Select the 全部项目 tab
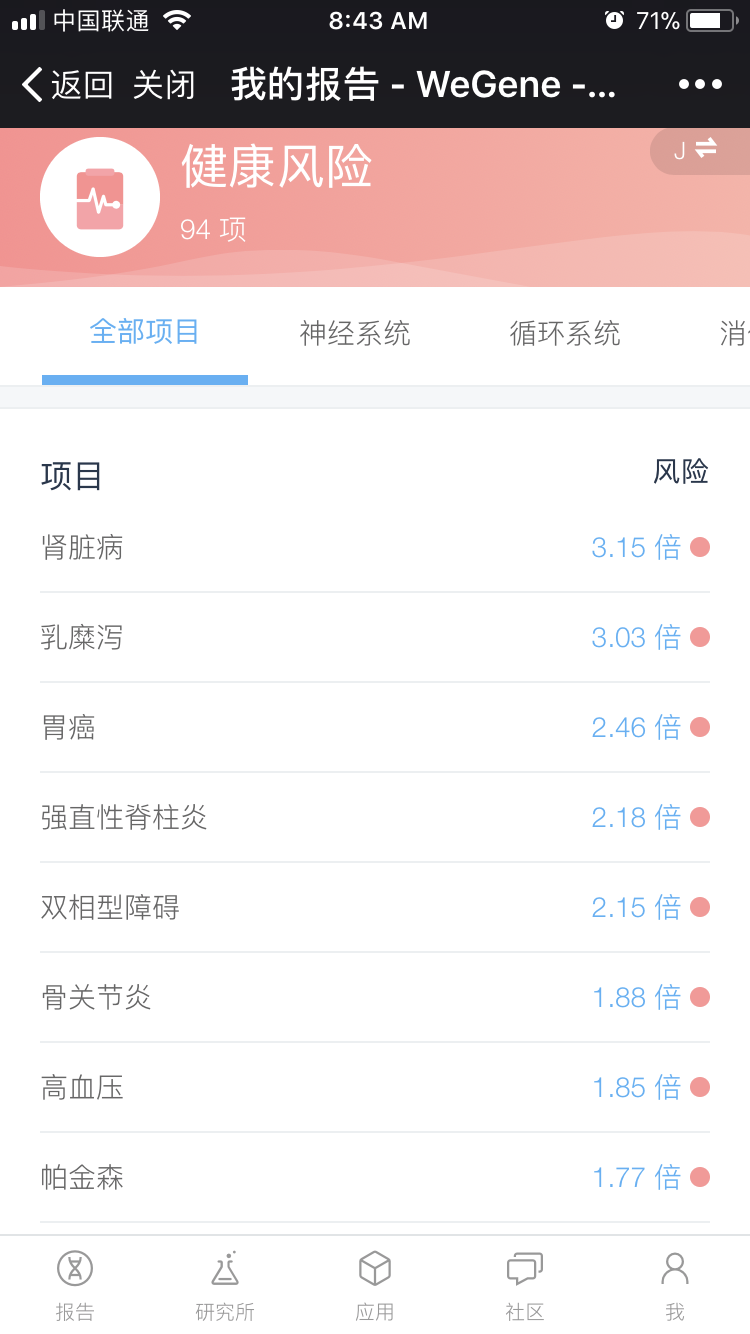Viewport: 750px width, 1334px height. pyautogui.click(x=145, y=332)
